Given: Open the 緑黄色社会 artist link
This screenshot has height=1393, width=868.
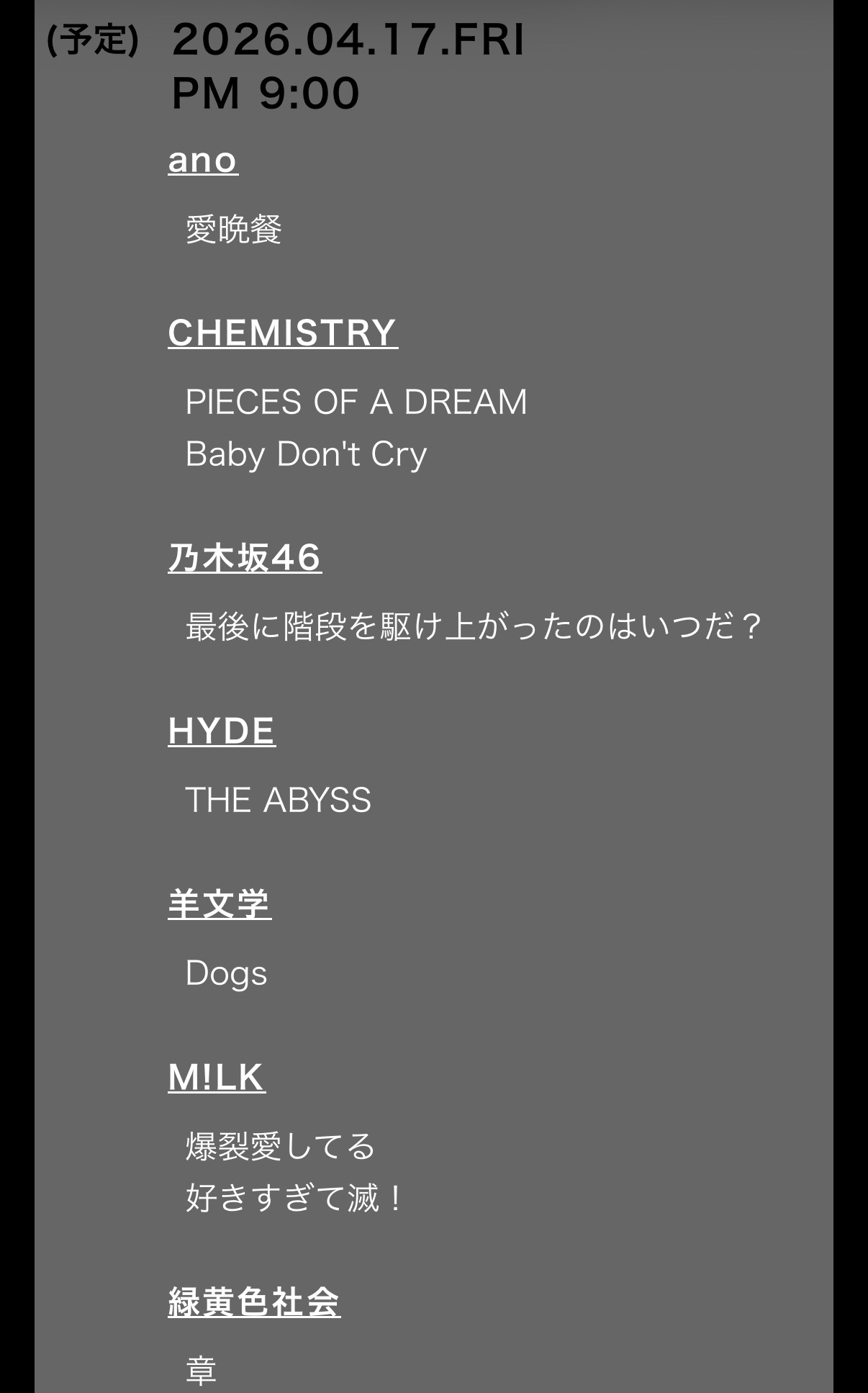Looking at the screenshot, I should [254, 1302].
